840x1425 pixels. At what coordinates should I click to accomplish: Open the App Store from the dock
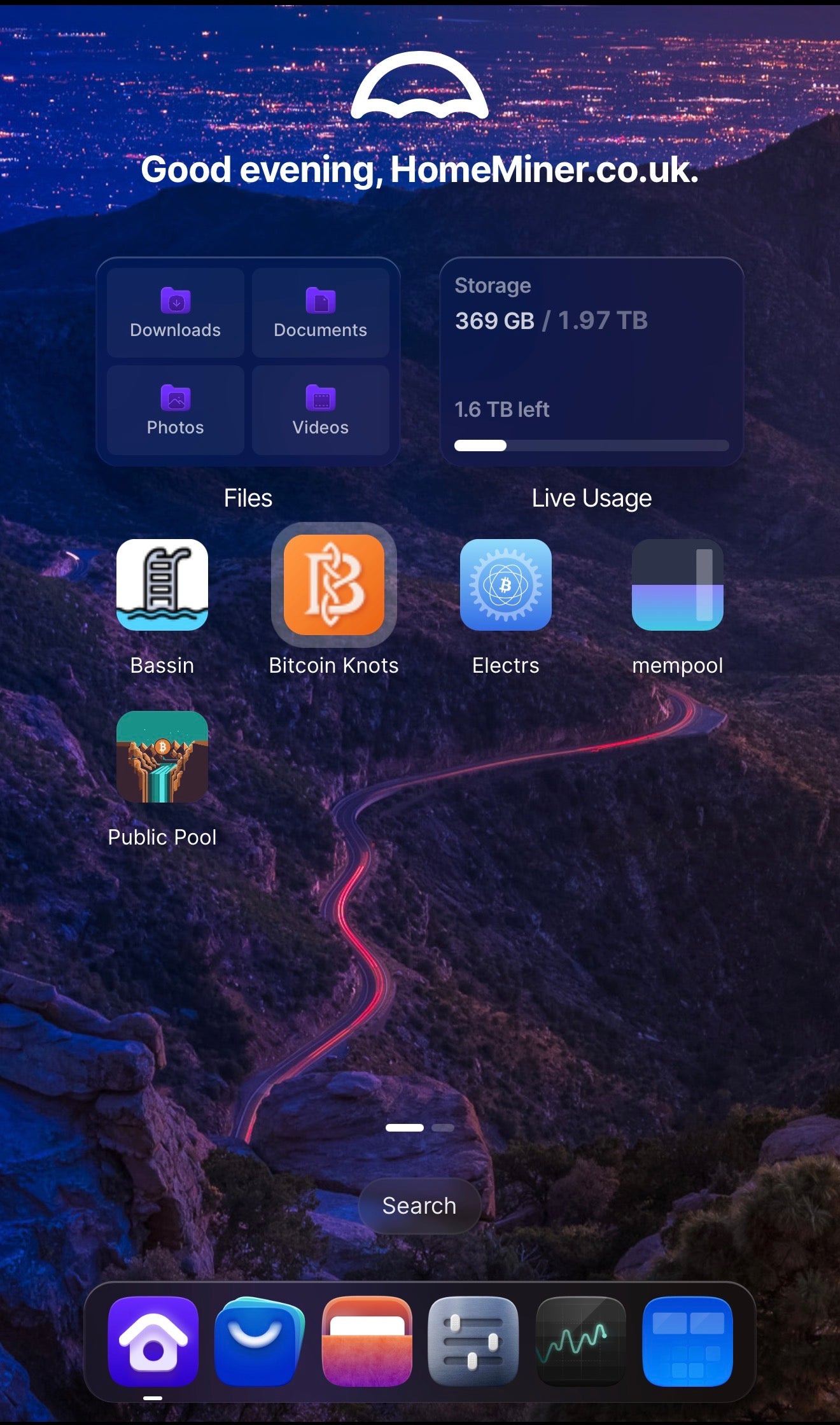click(260, 1341)
